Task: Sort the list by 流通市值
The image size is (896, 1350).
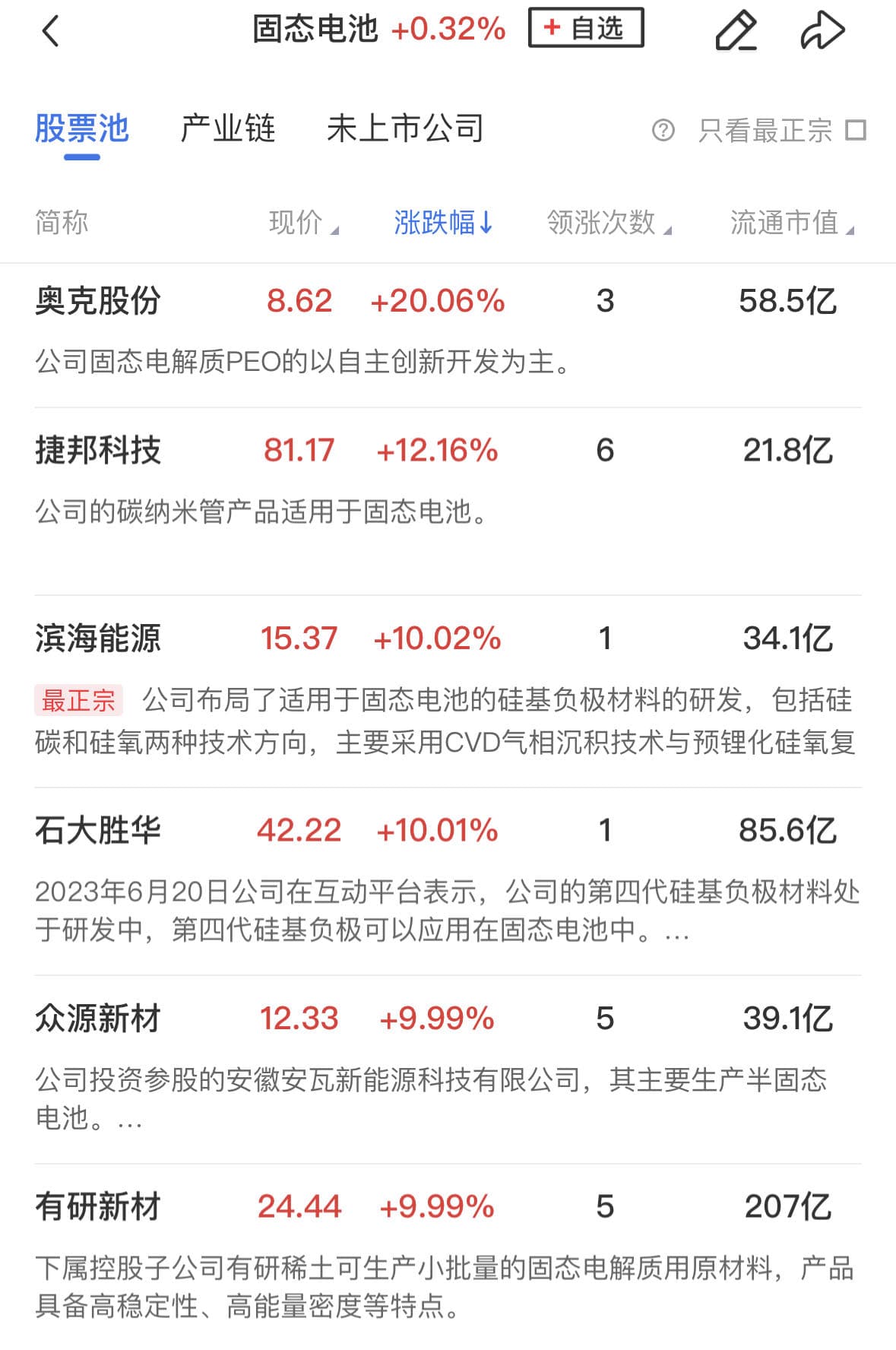Action: 791,223
